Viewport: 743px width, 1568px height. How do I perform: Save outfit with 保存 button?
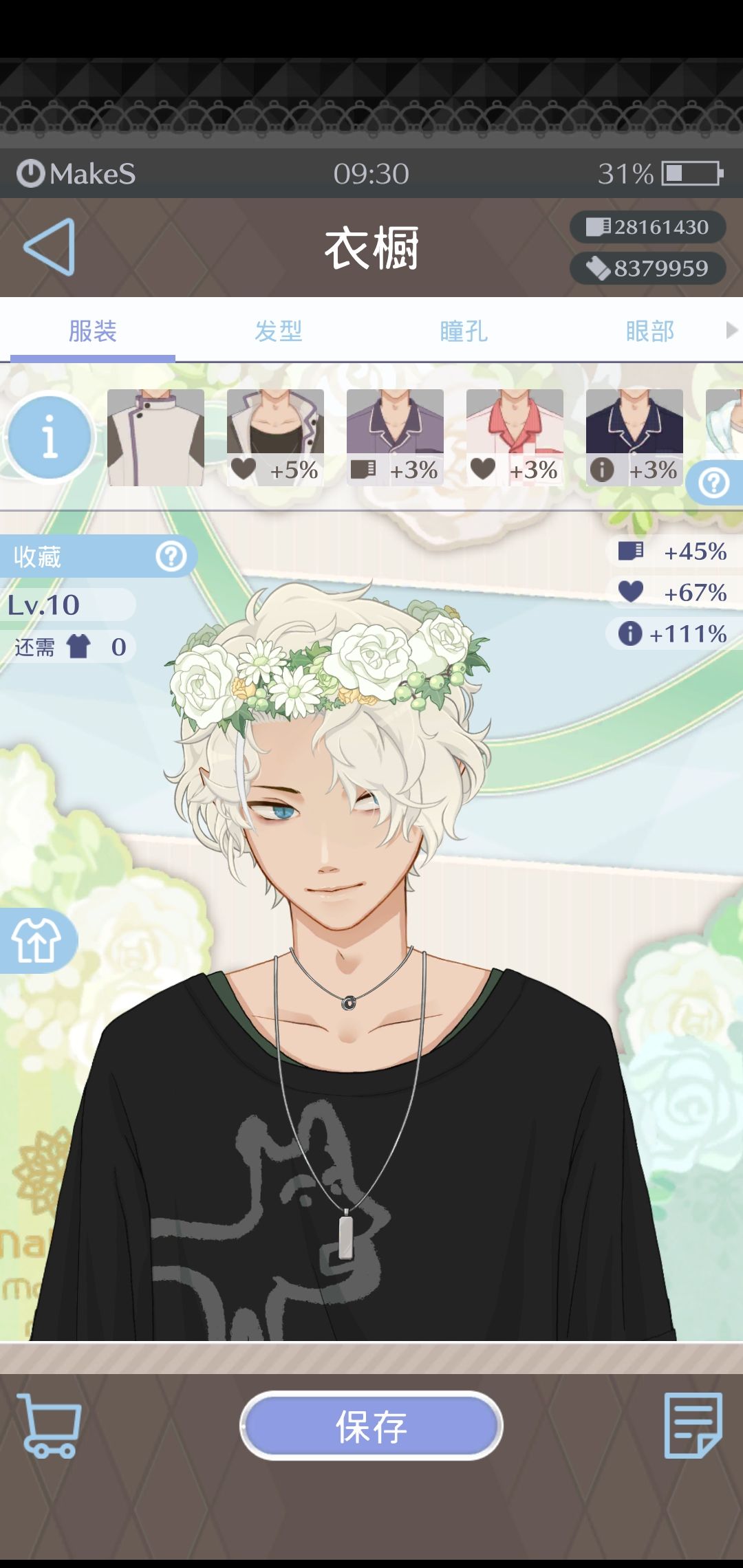tap(371, 1426)
